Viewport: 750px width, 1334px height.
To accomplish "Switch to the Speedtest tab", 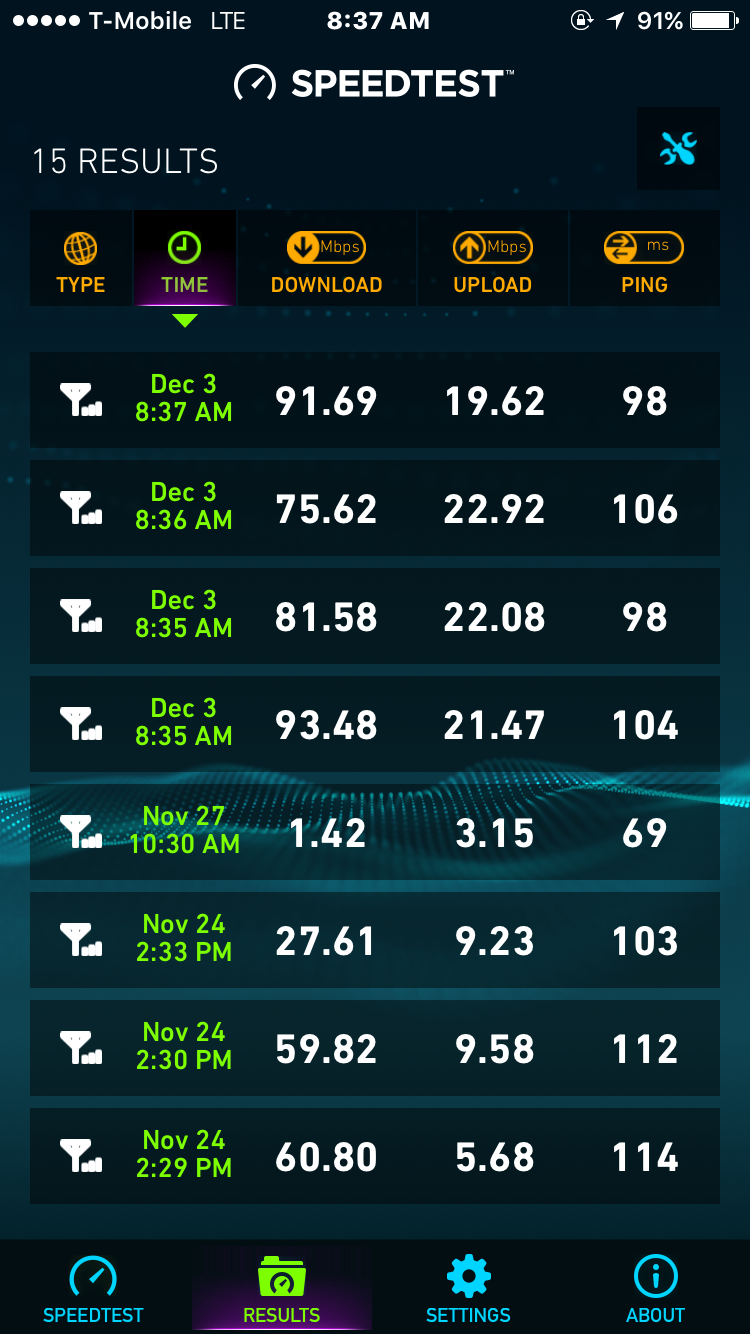I will pyautogui.click(x=94, y=1288).
